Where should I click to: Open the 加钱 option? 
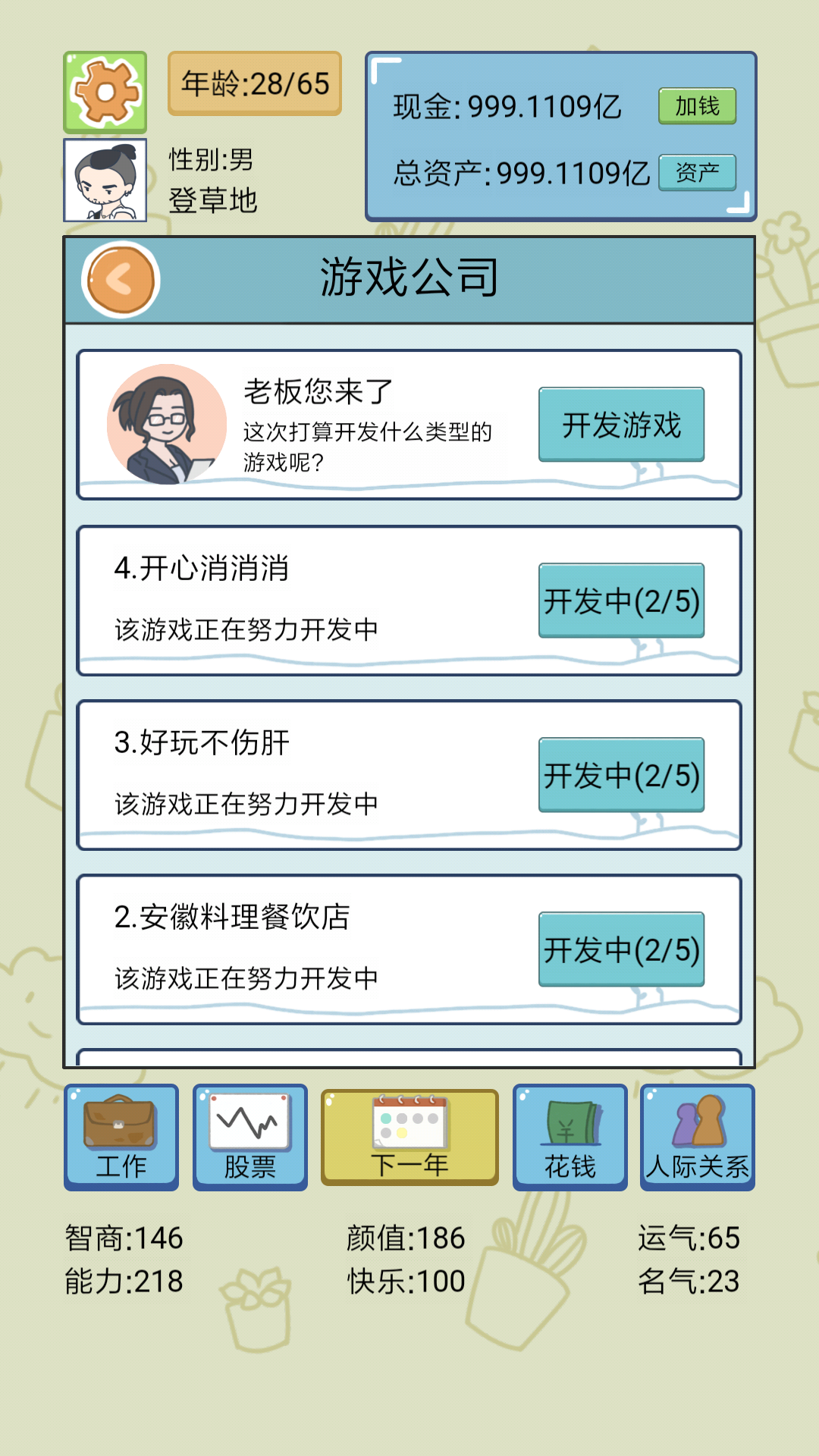point(698,106)
